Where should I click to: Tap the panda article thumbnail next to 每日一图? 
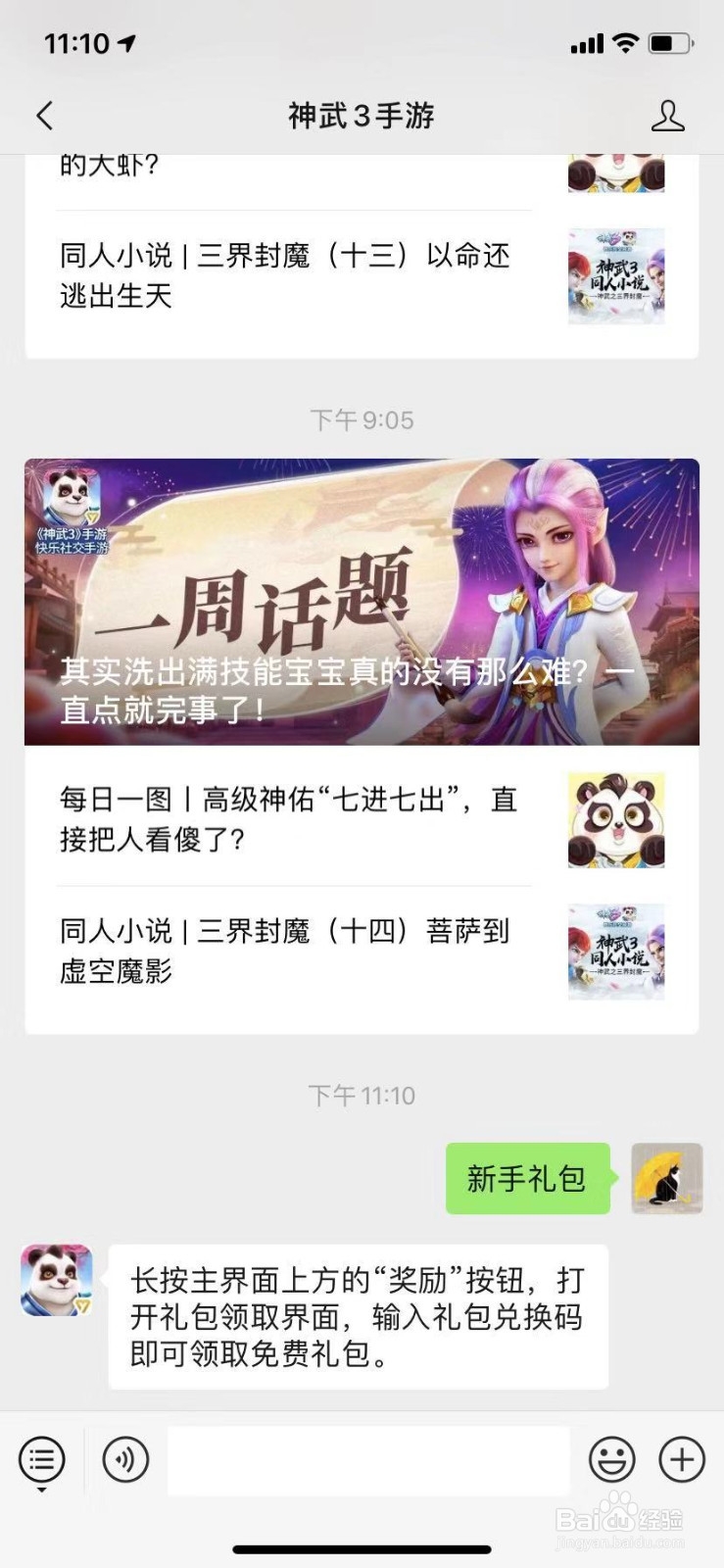pyautogui.click(x=616, y=820)
